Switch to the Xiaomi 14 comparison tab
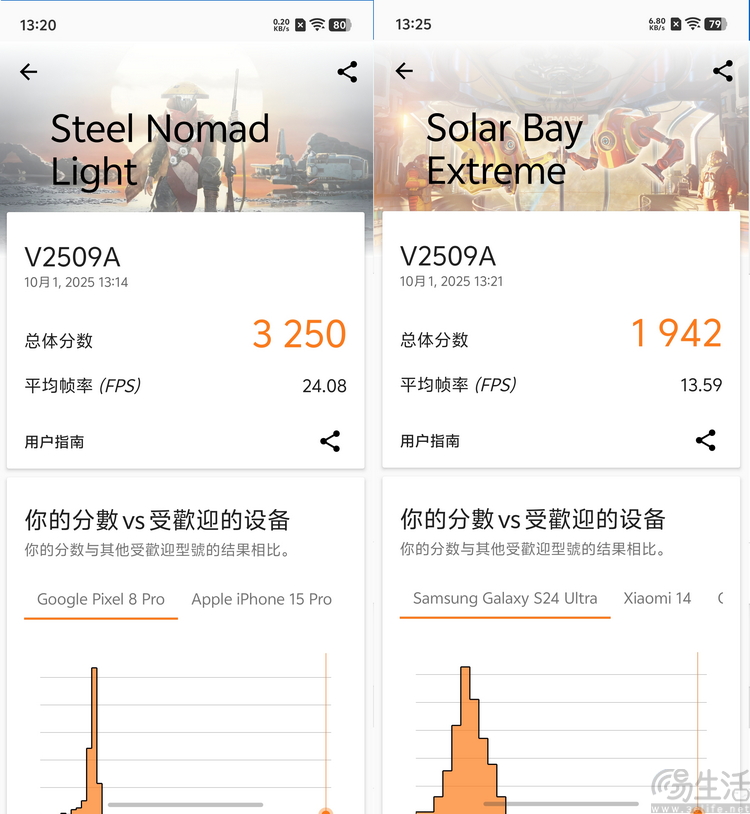Screen dimensions: 750x814 coord(657,598)
